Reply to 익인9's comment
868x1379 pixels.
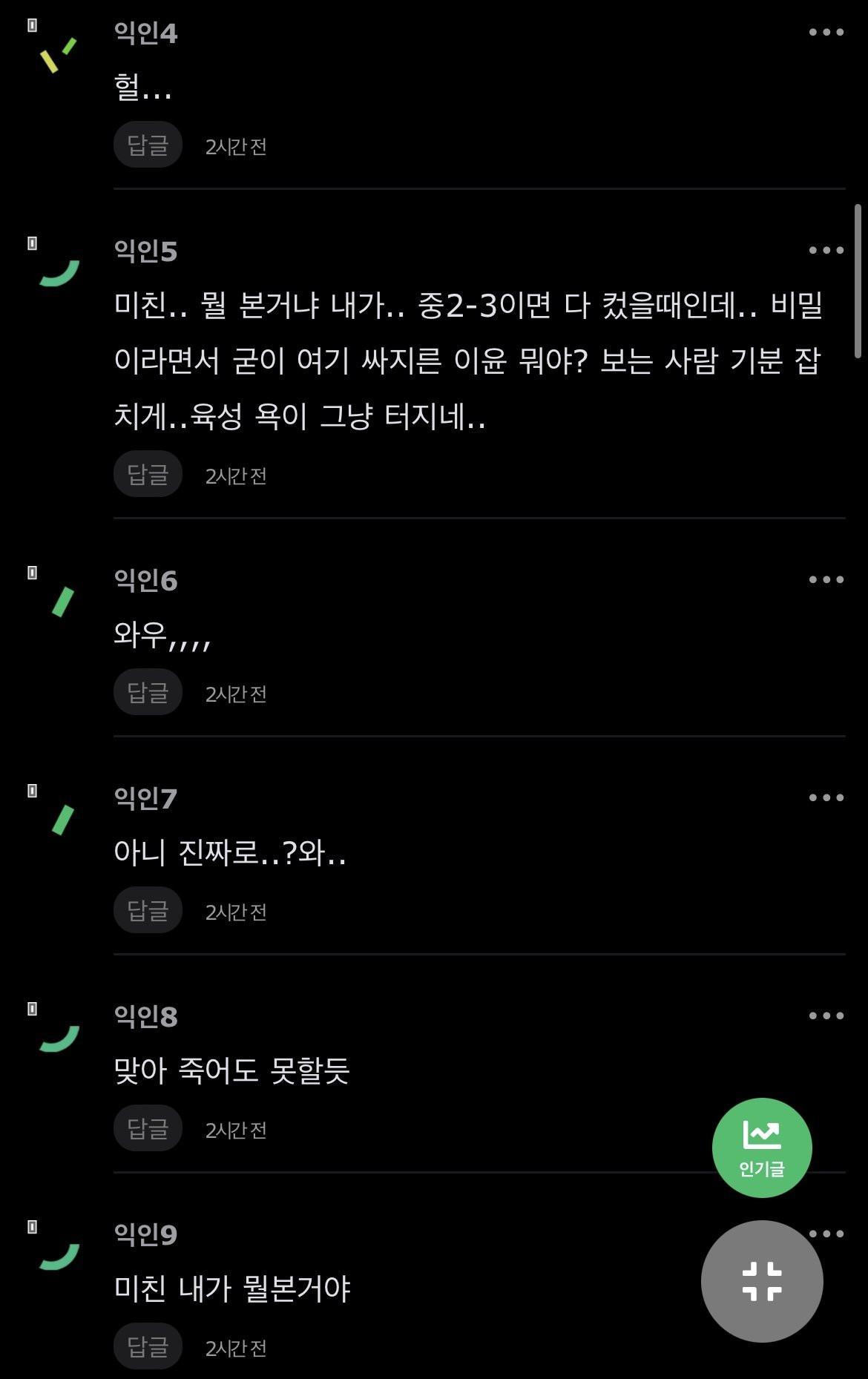[148, 1346]
